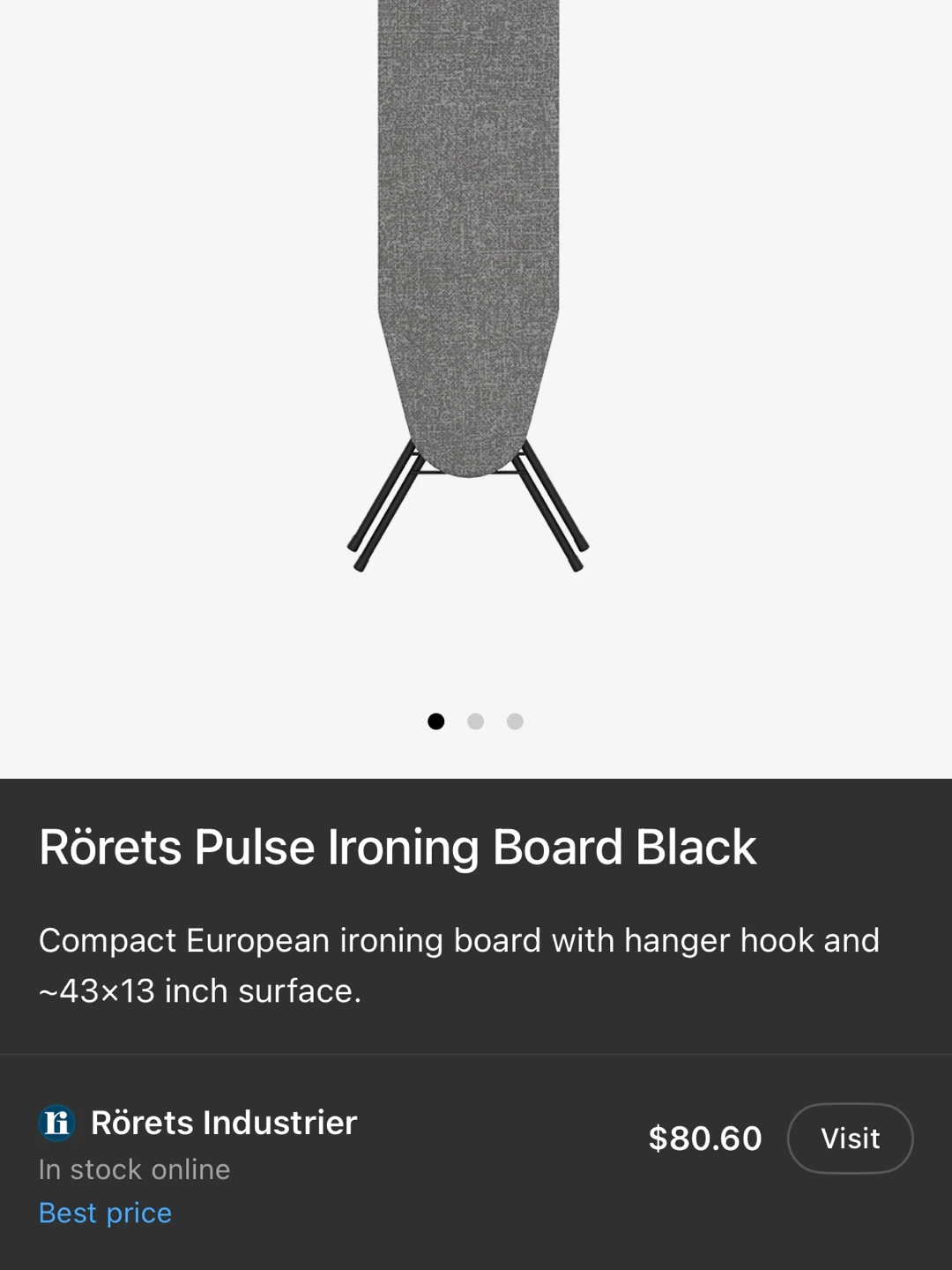Open the Rörets Industrier seller row
Image resolution: width=952 pixels, height=1270 pixels.
[x=476, y=1162]
